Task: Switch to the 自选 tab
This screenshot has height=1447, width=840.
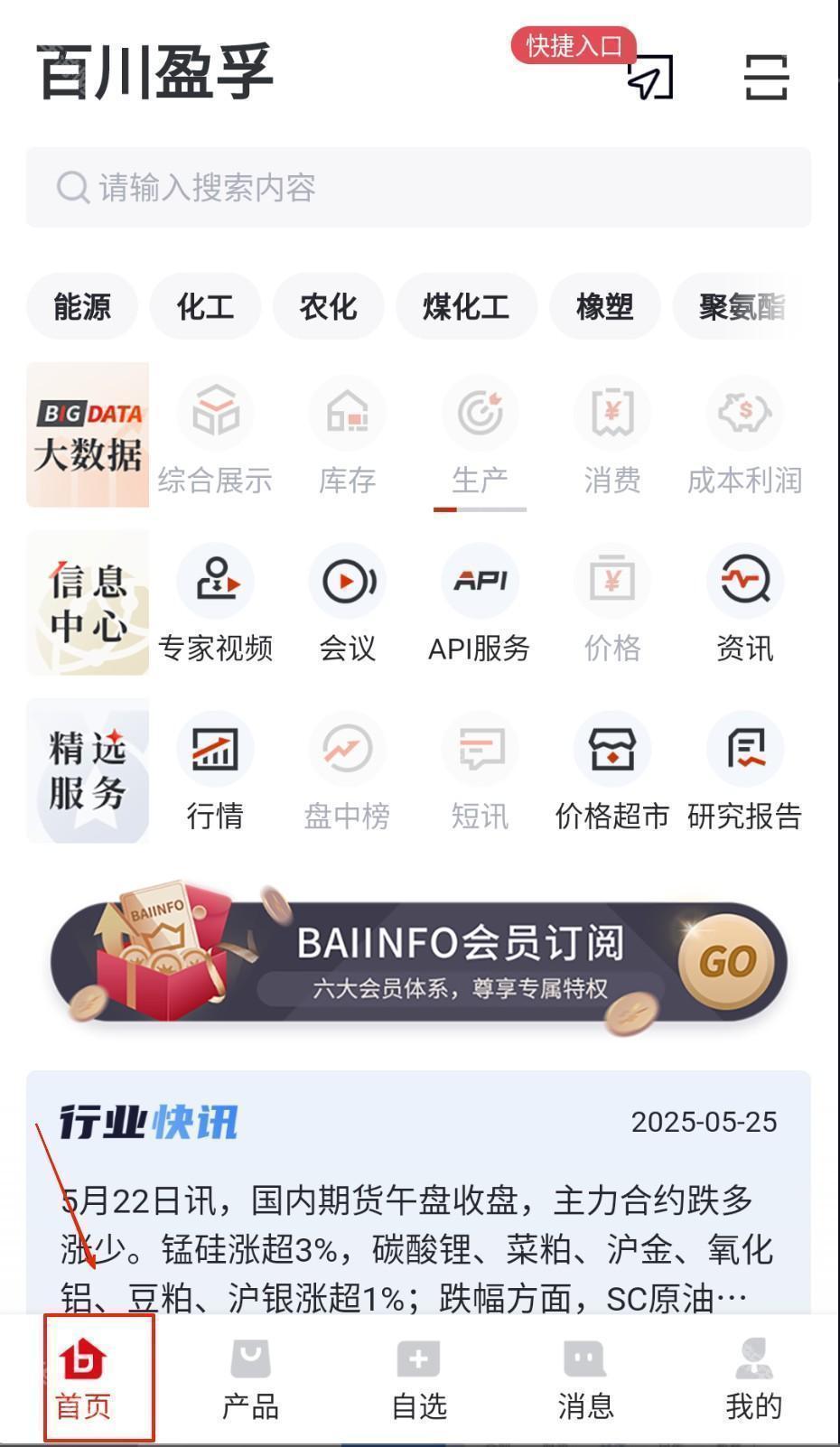Action: click(x=418, y=1379)
